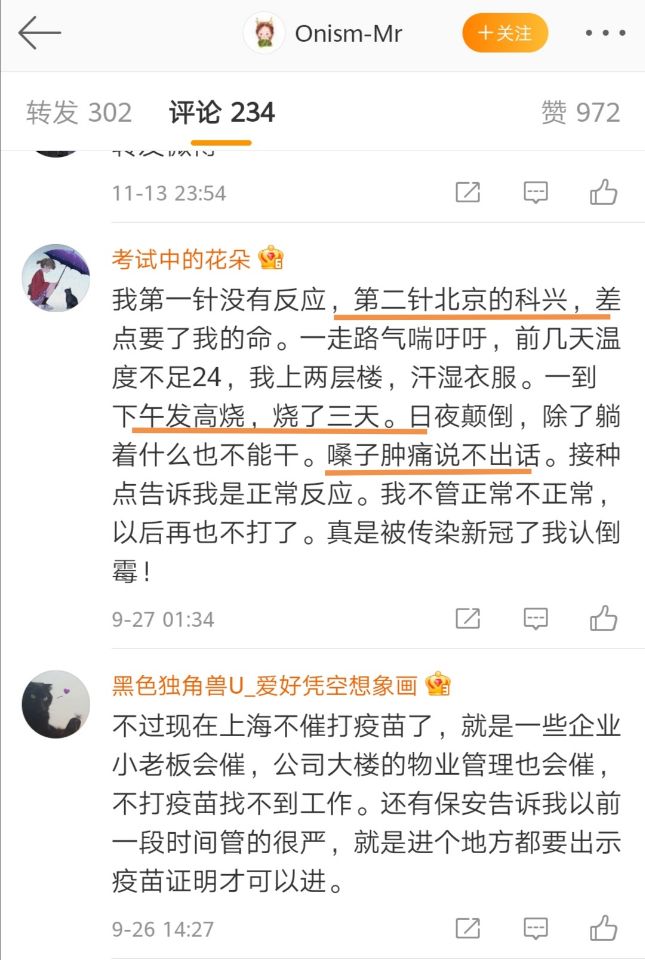View the username 考试中的花朵
This screenshot has width=645, height=960.
(x=183, y=259)
